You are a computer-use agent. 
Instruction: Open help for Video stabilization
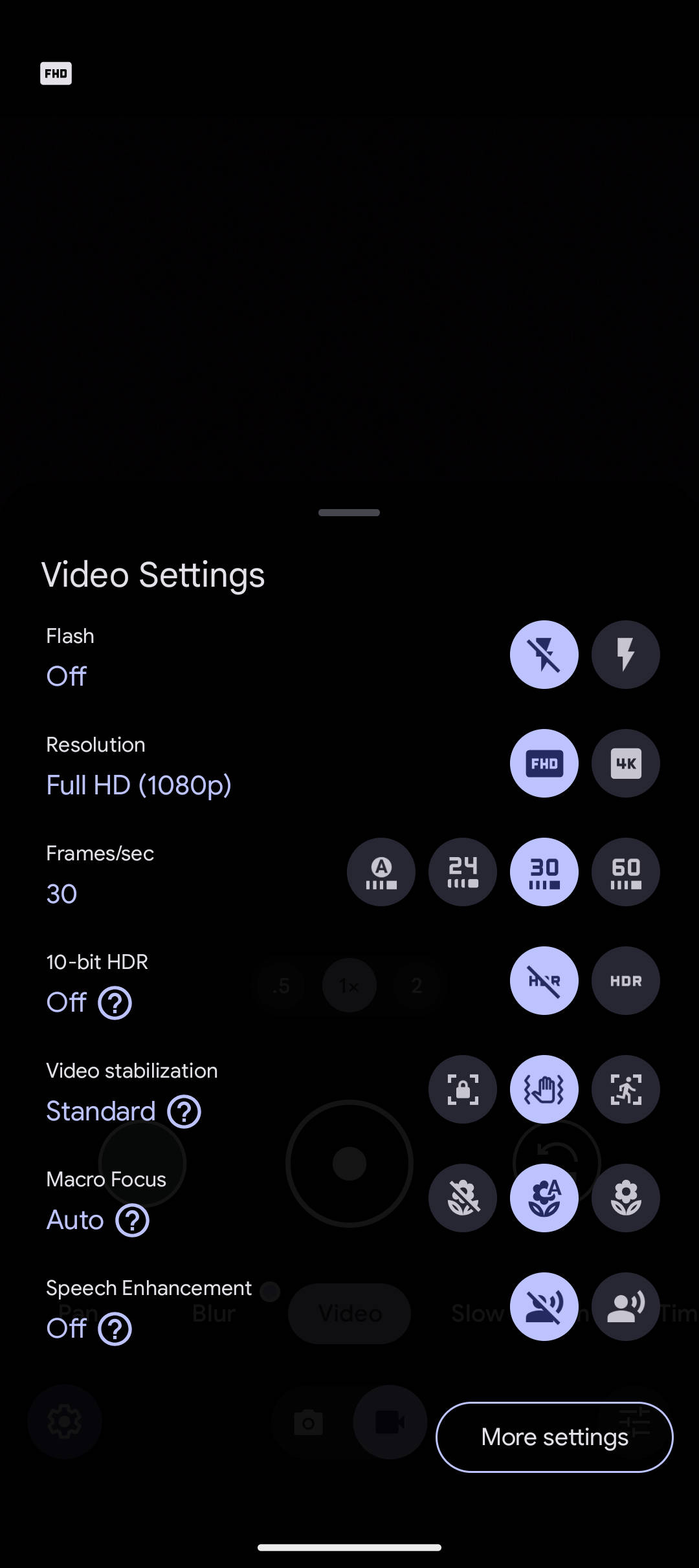(184, 1112)
